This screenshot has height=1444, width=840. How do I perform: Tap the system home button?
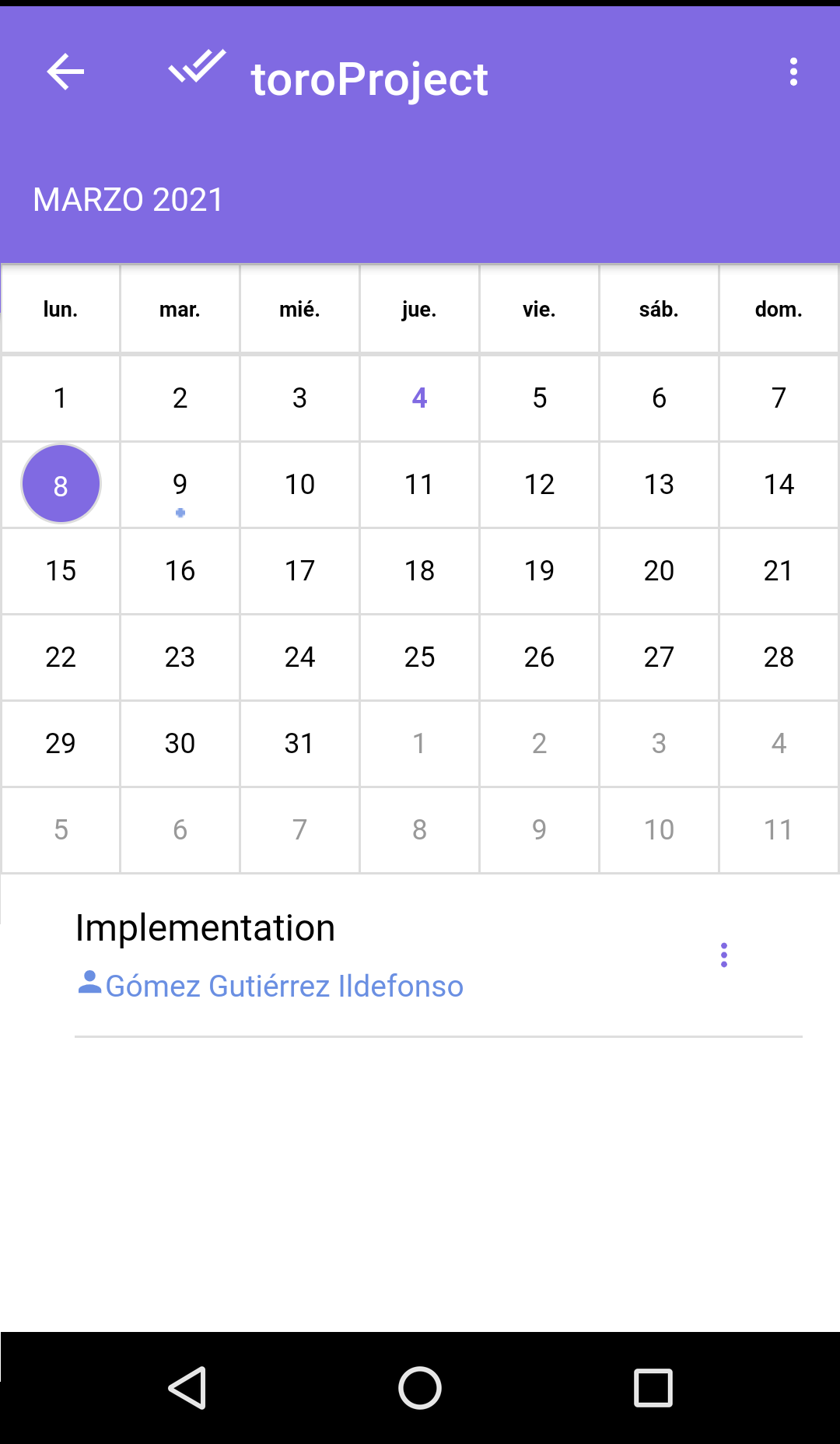[420, 1388]
